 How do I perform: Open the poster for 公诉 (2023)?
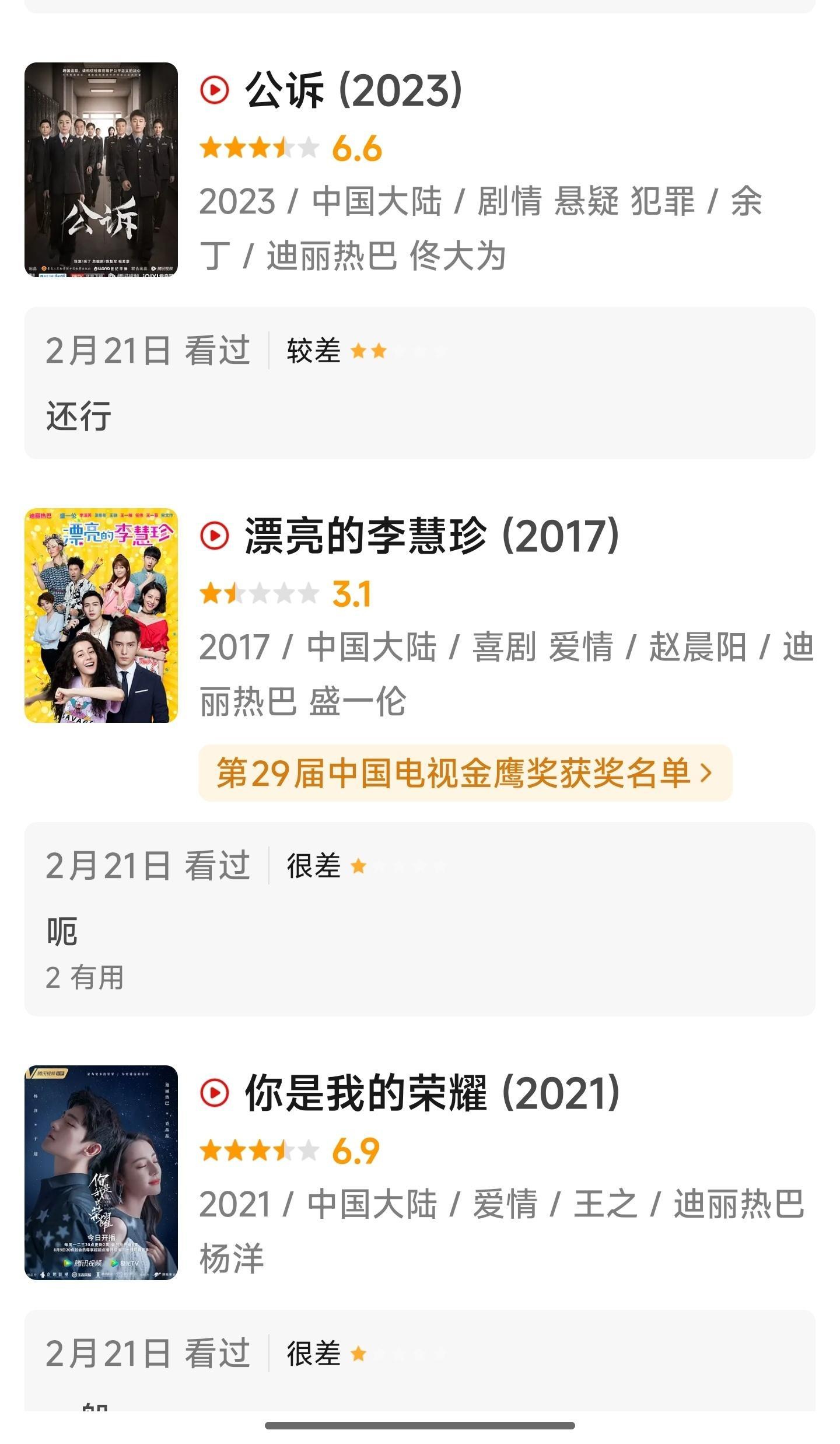[x=101, y=169]
